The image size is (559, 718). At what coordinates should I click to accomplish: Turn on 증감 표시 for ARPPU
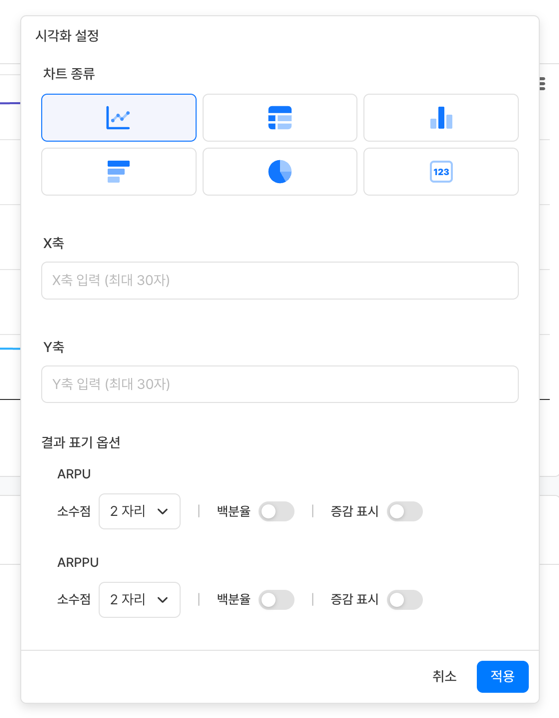[405, 600]
